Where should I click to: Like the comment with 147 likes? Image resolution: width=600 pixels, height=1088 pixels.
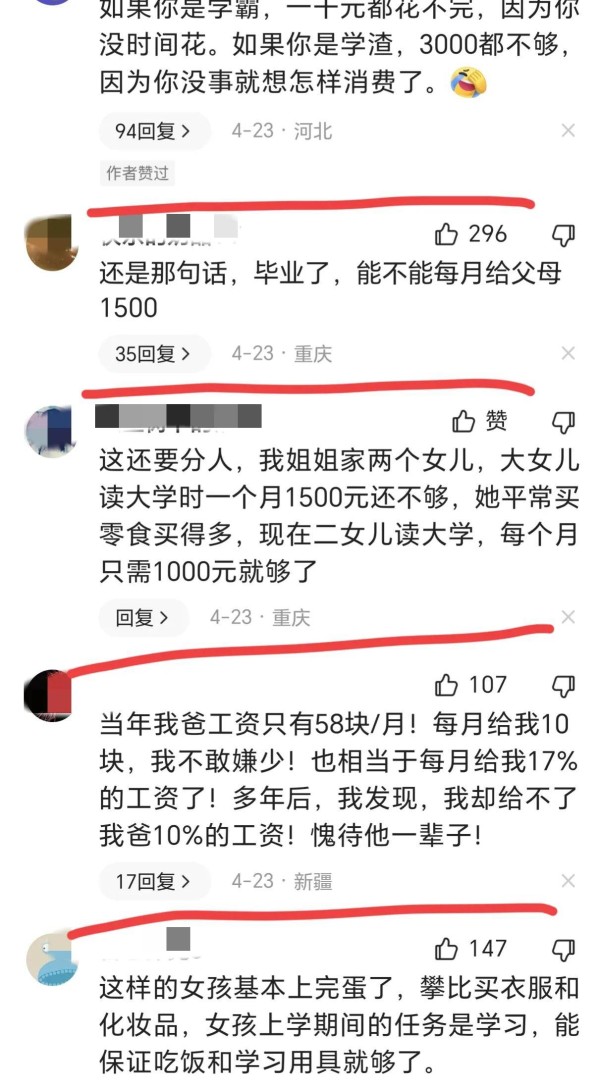pyautogui.click(x=447, y=949)
